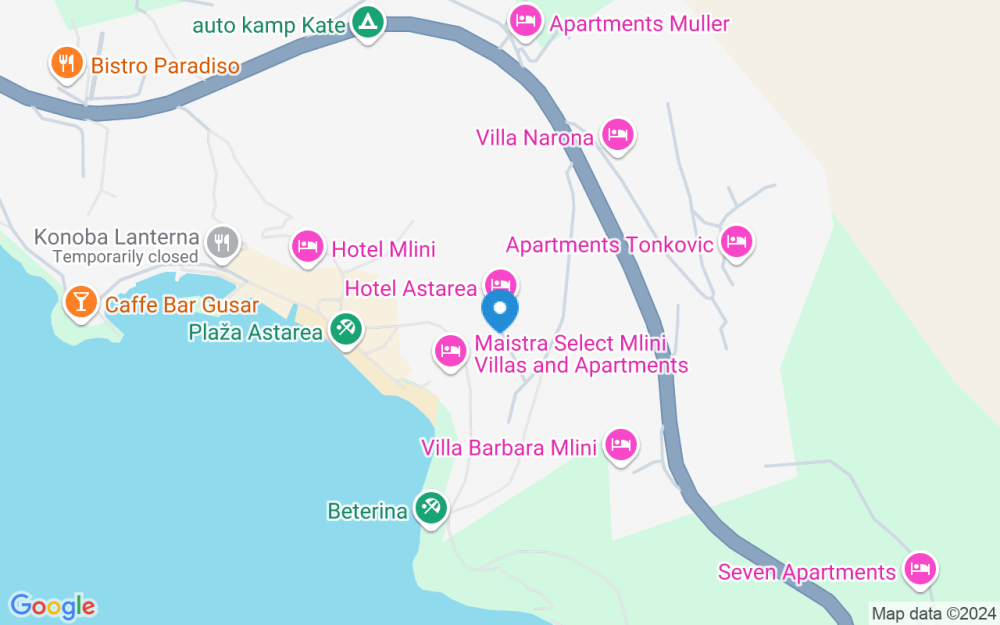The width and height of the screenshot is (1000, 625).
Task: Open the Hotel Mlini map pin
Action: (x=307, y=247)
